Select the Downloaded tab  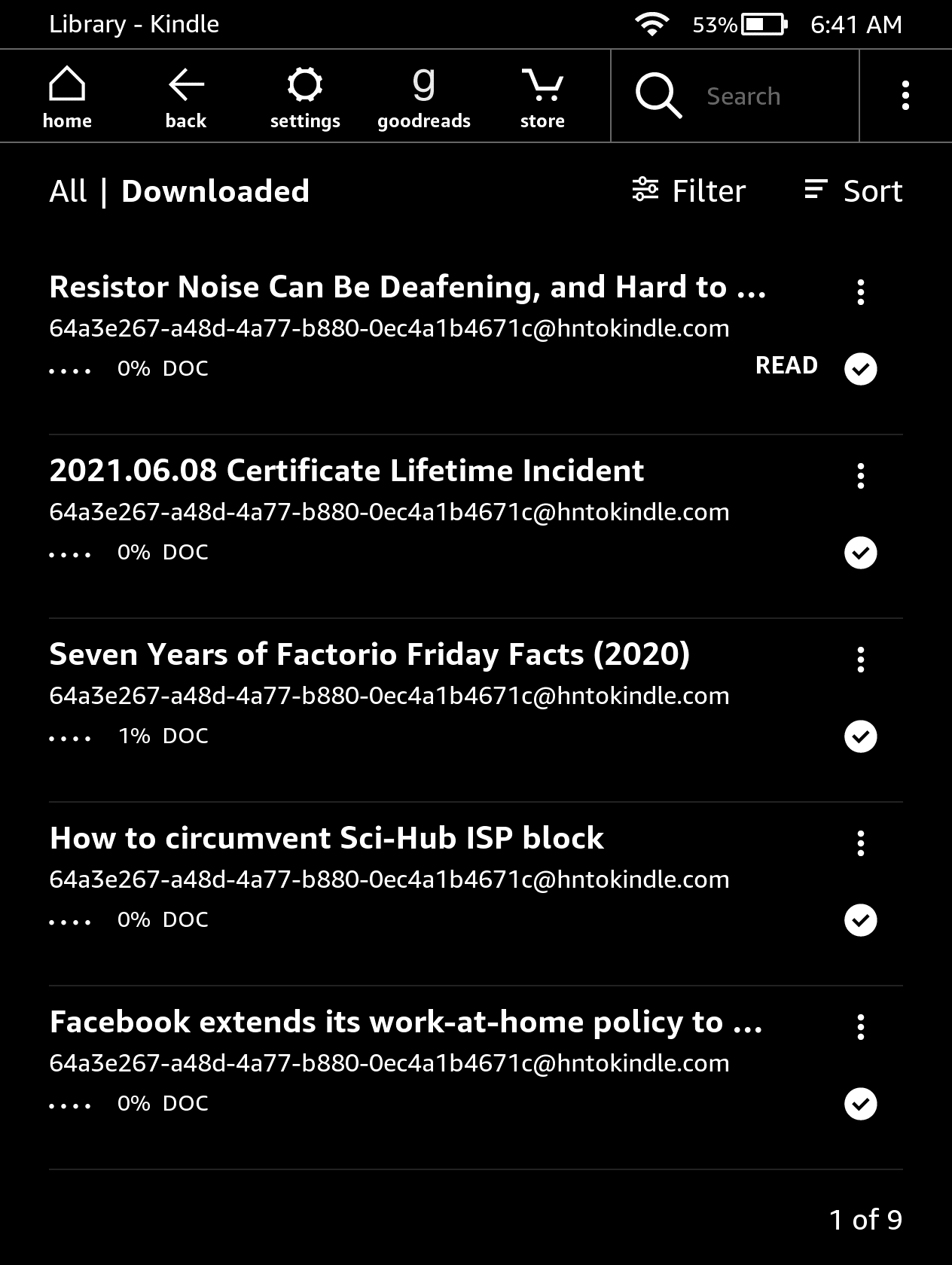[215, 191]
